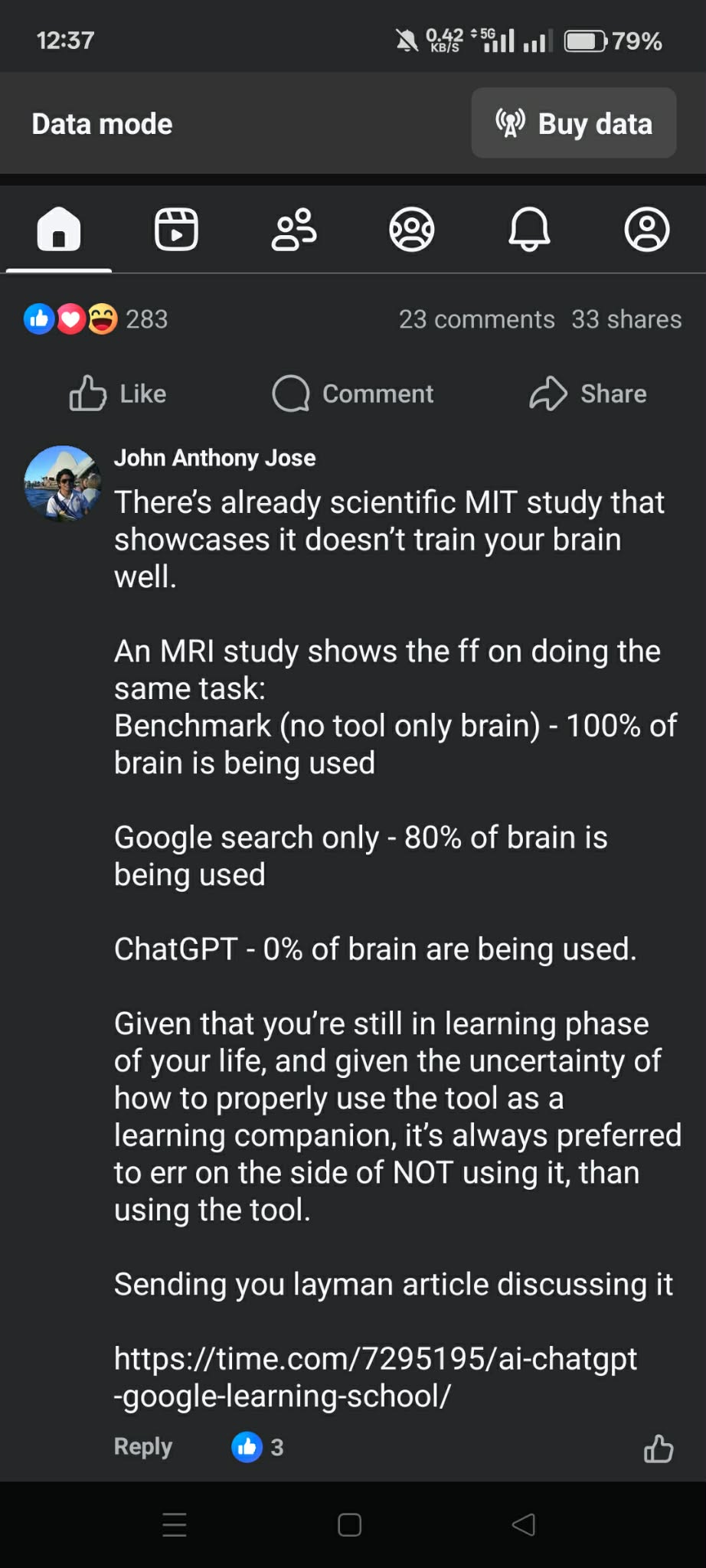Switch to the Home feed tab

(59, 230)
